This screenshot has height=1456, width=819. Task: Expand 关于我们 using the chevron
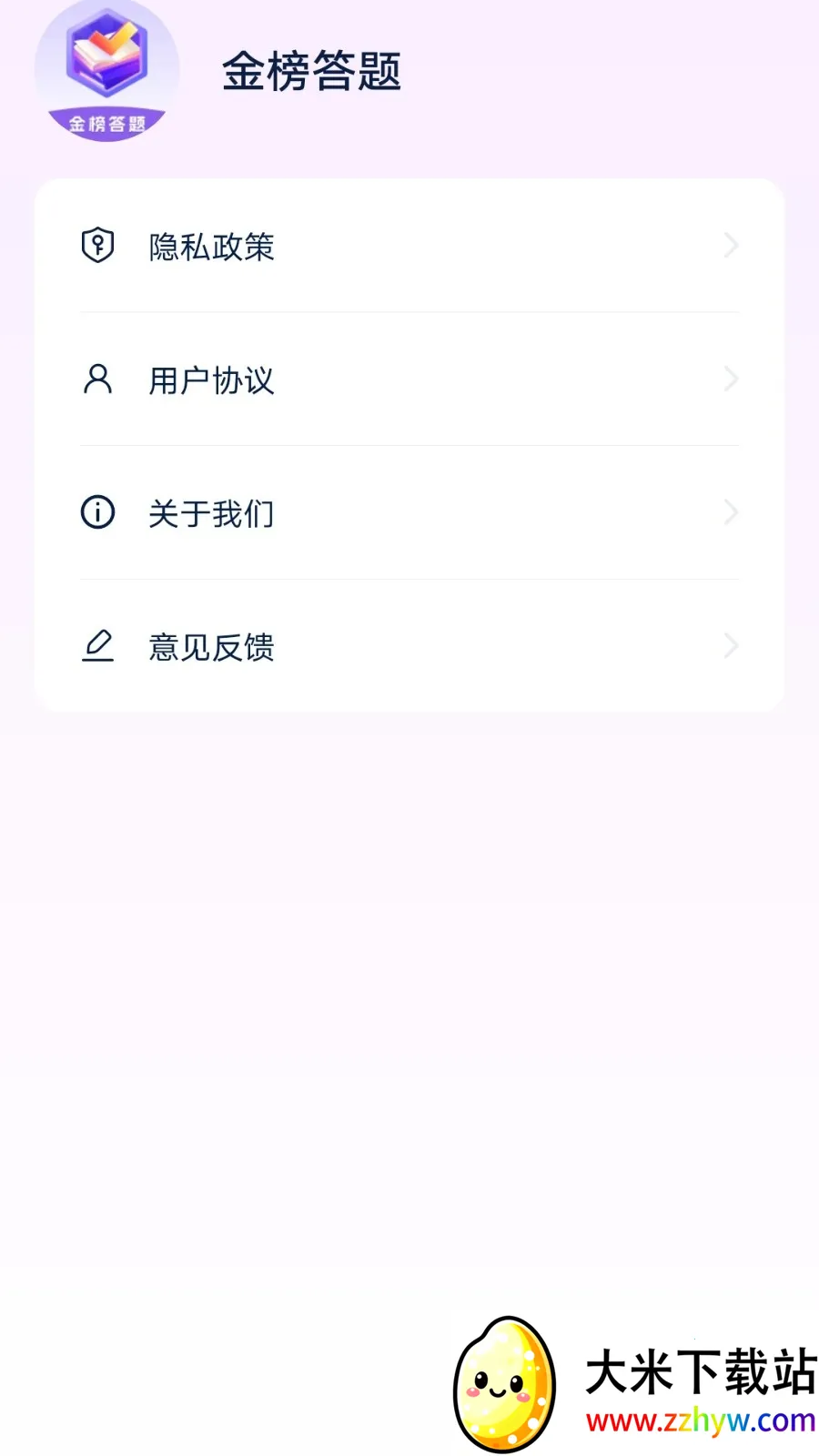(731, 512)
